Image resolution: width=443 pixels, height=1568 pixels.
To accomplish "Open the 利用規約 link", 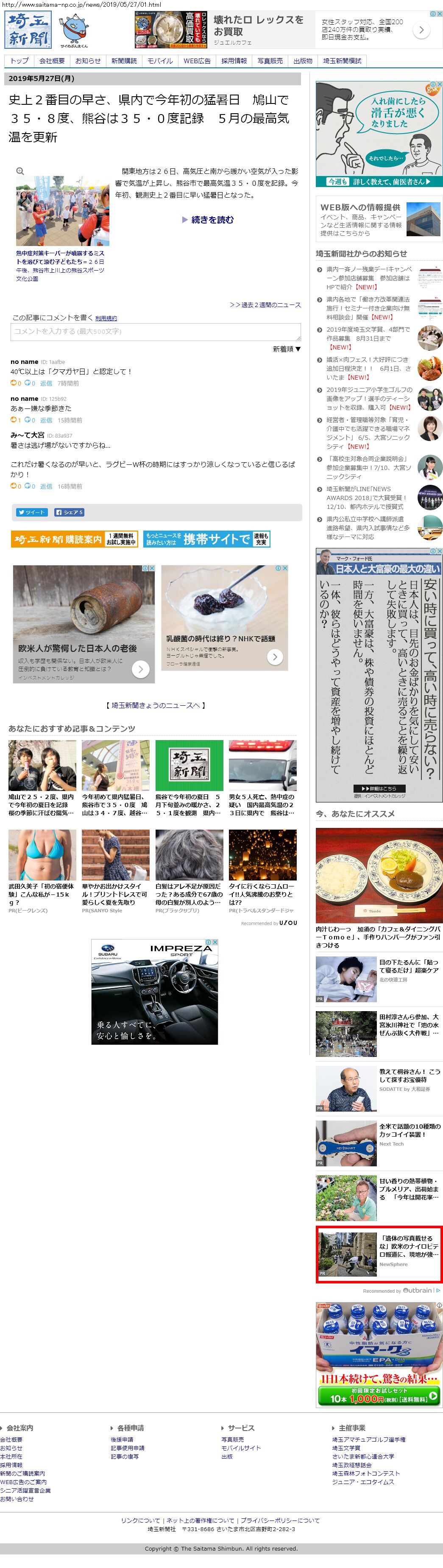I will pos(106,319).
